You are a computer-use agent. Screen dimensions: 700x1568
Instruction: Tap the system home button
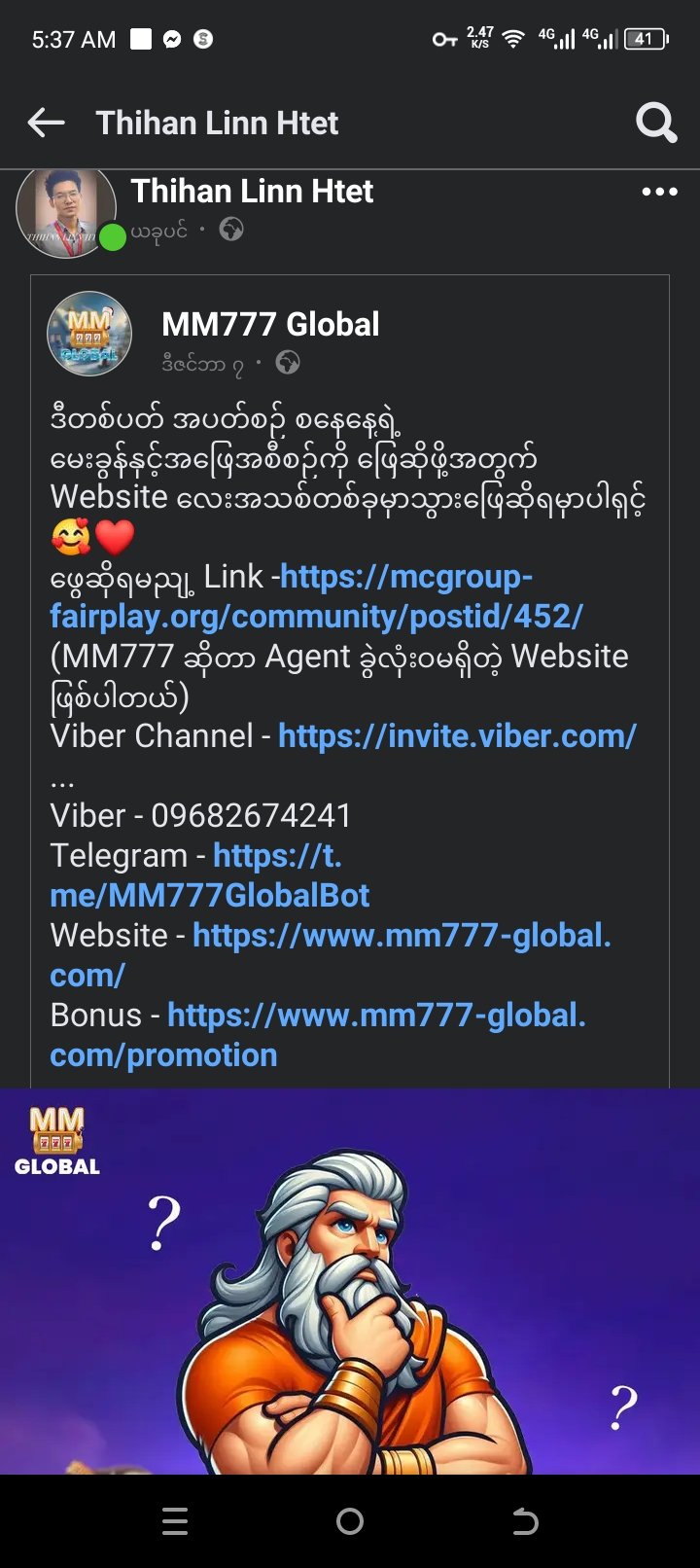pyautogui.click(x=350, y=1521)
